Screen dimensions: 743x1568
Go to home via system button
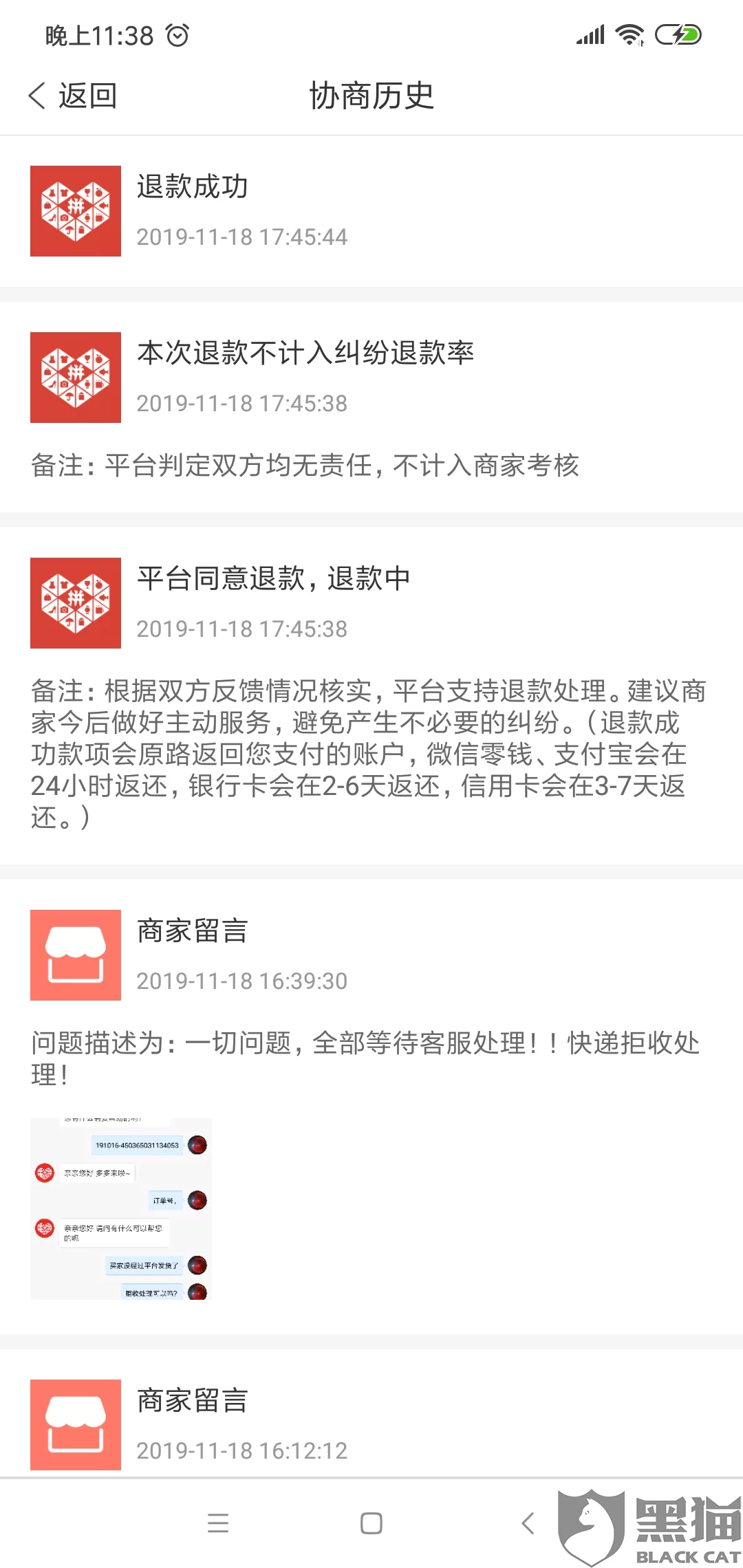pyautogui.click(x=371, y=1523)
